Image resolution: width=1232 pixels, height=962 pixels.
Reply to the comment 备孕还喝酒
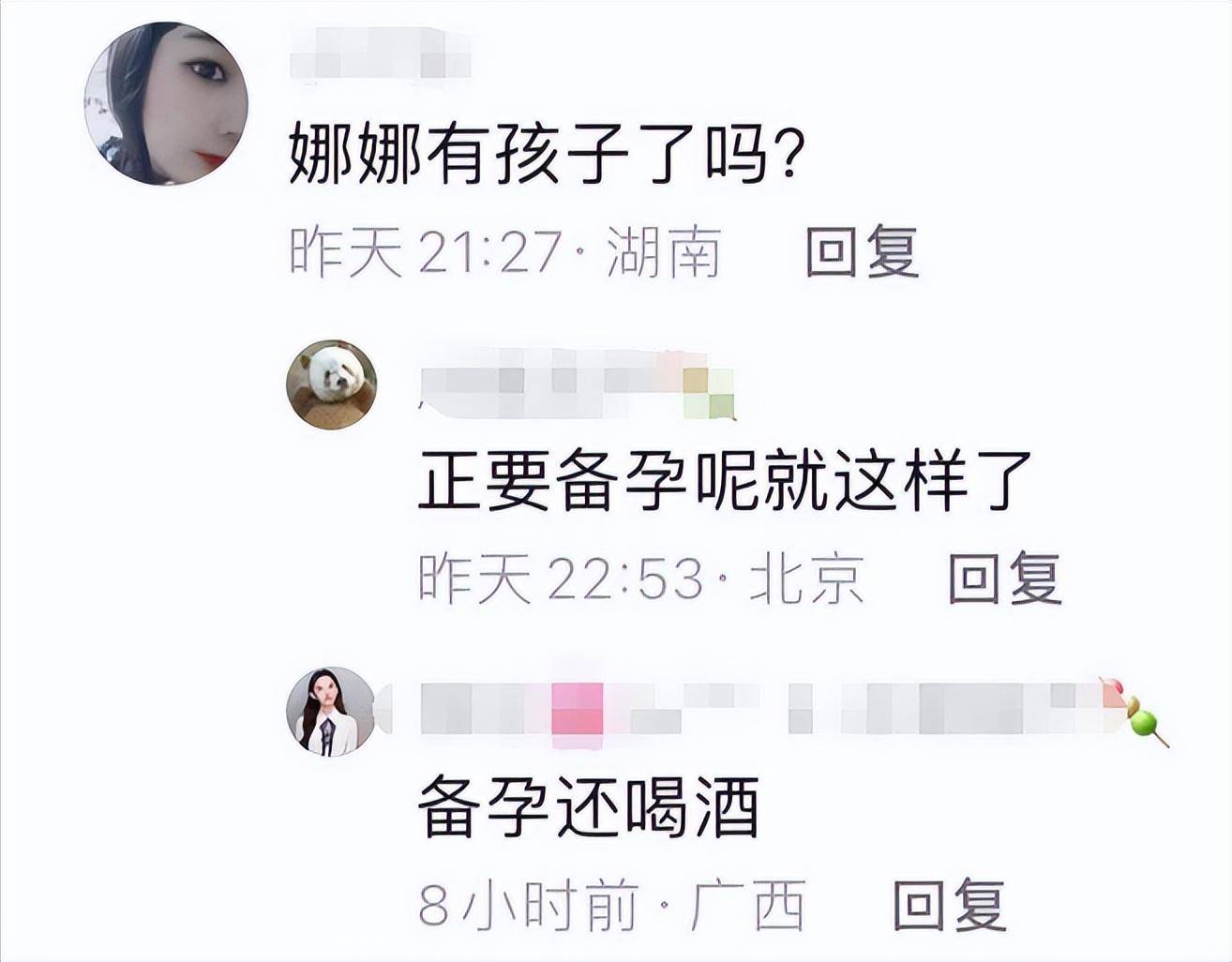(949, 906)
